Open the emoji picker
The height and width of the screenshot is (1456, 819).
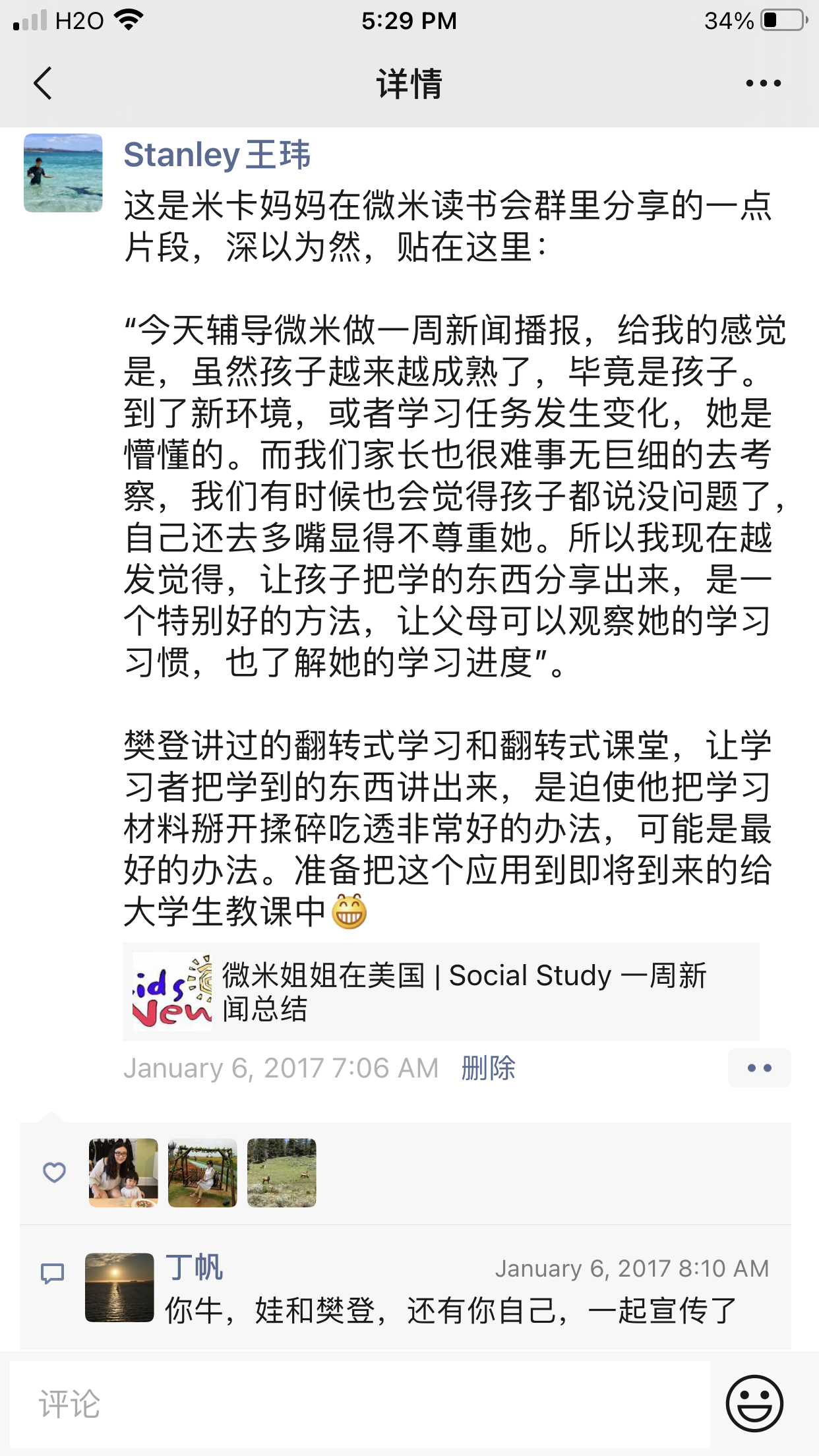tap(754, 1404)
